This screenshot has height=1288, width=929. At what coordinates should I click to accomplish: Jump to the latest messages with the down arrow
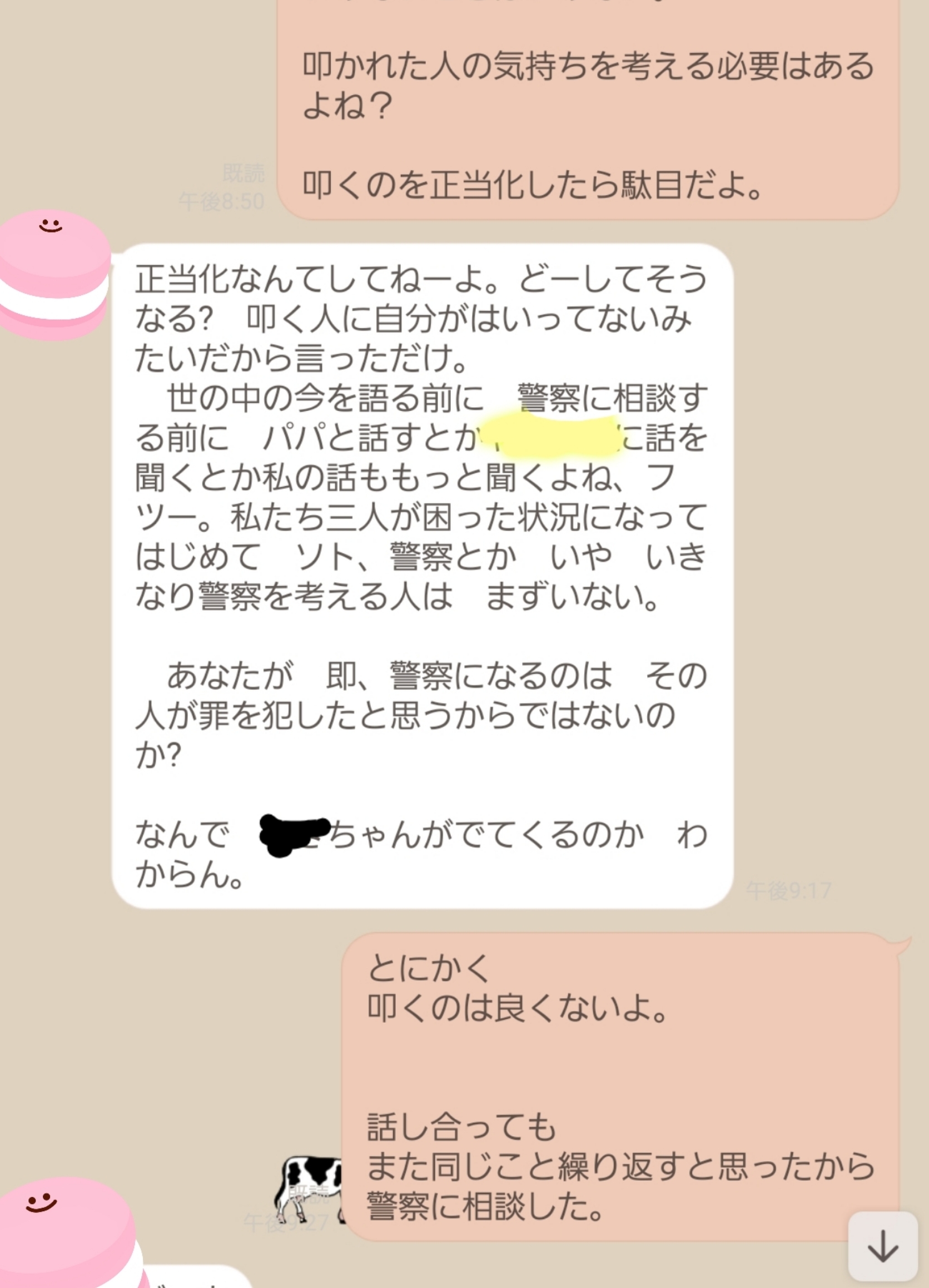[882, 1246]
